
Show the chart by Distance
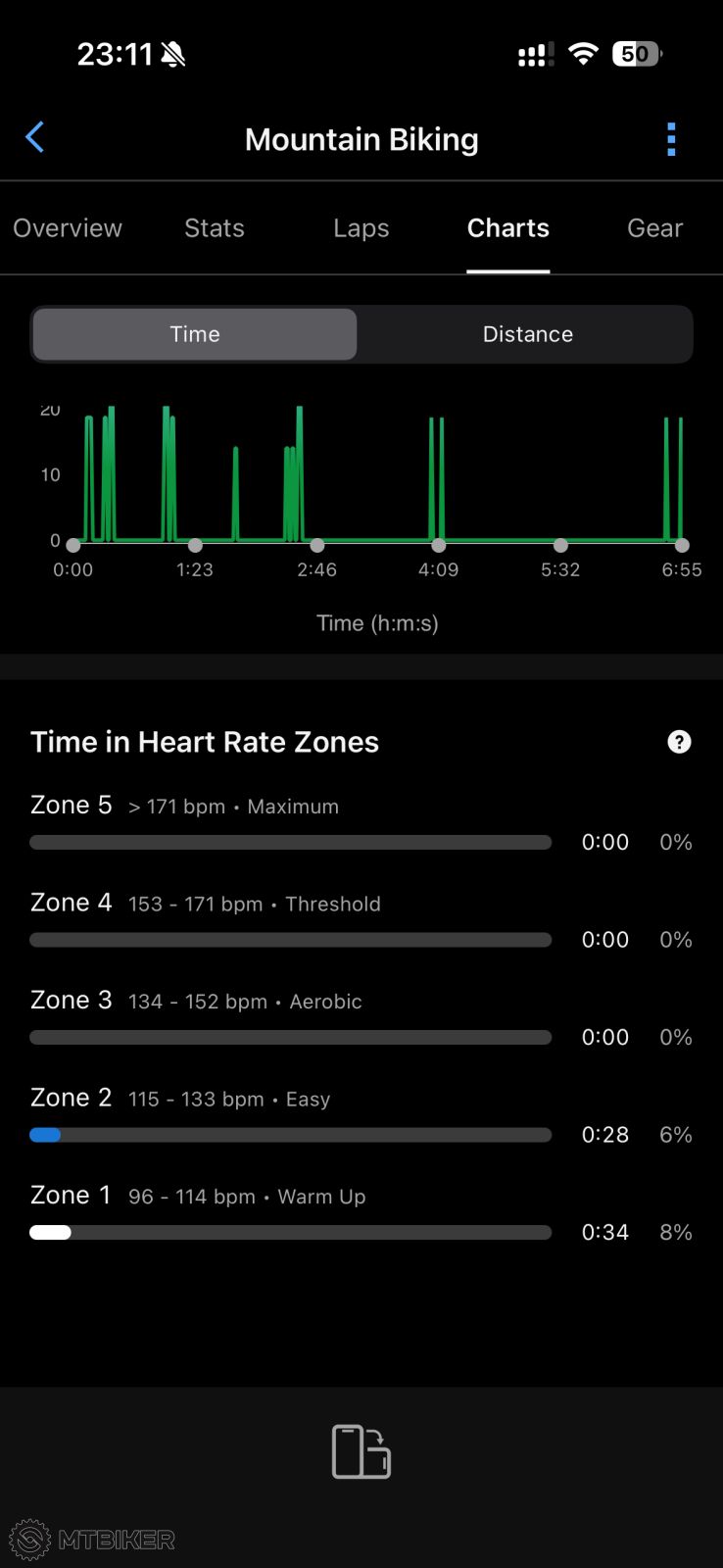click(527, 334)
